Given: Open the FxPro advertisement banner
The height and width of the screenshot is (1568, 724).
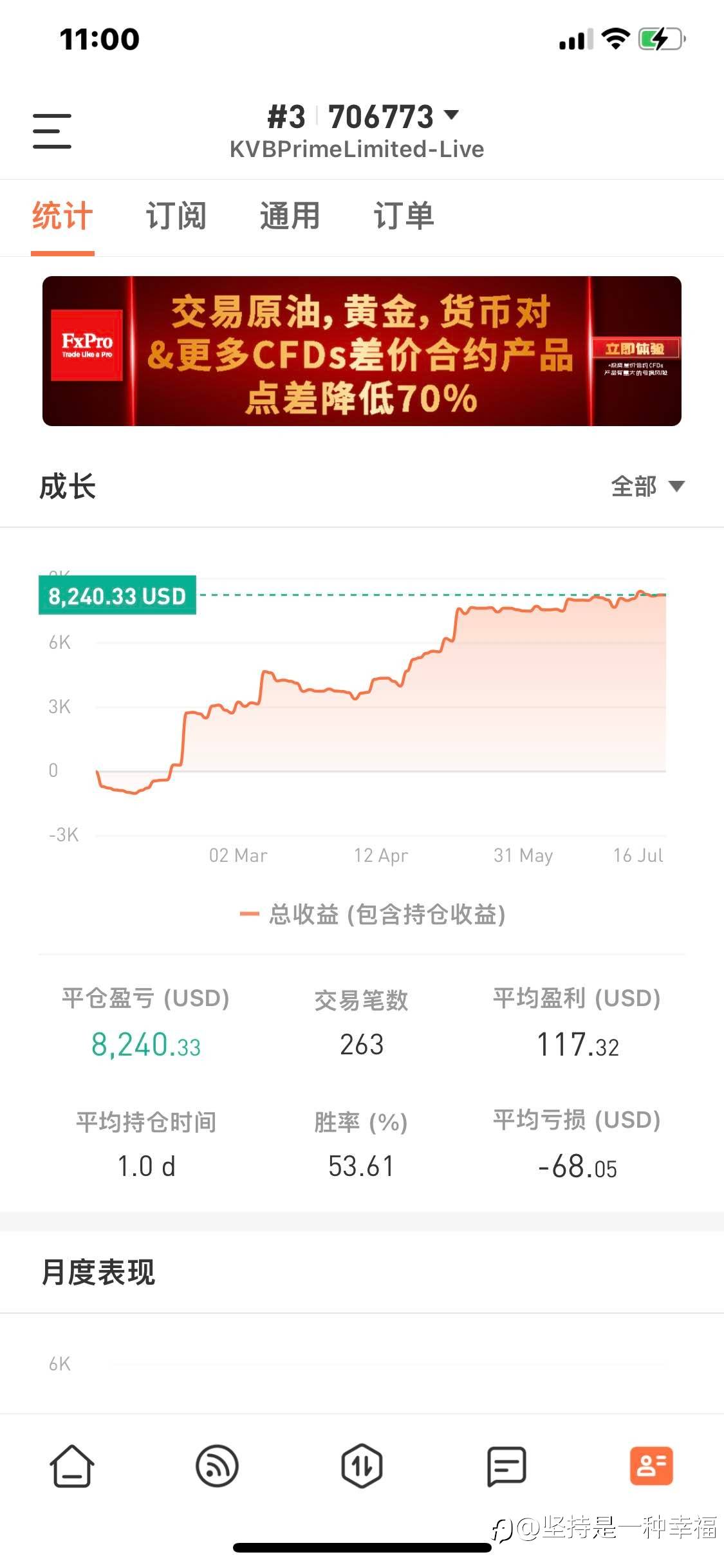Looking at the screenshot, I should coord(362,351).
